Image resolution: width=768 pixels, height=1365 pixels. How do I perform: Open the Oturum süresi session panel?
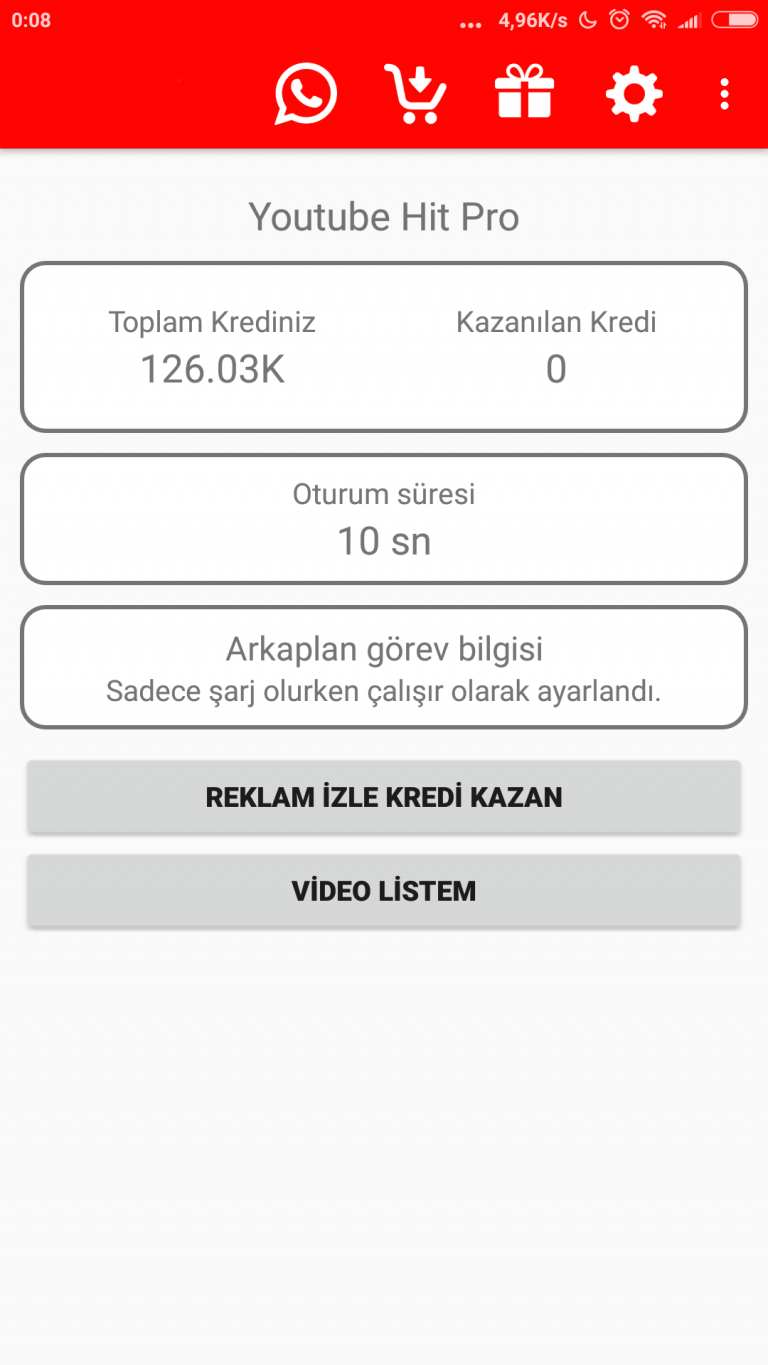384,518
